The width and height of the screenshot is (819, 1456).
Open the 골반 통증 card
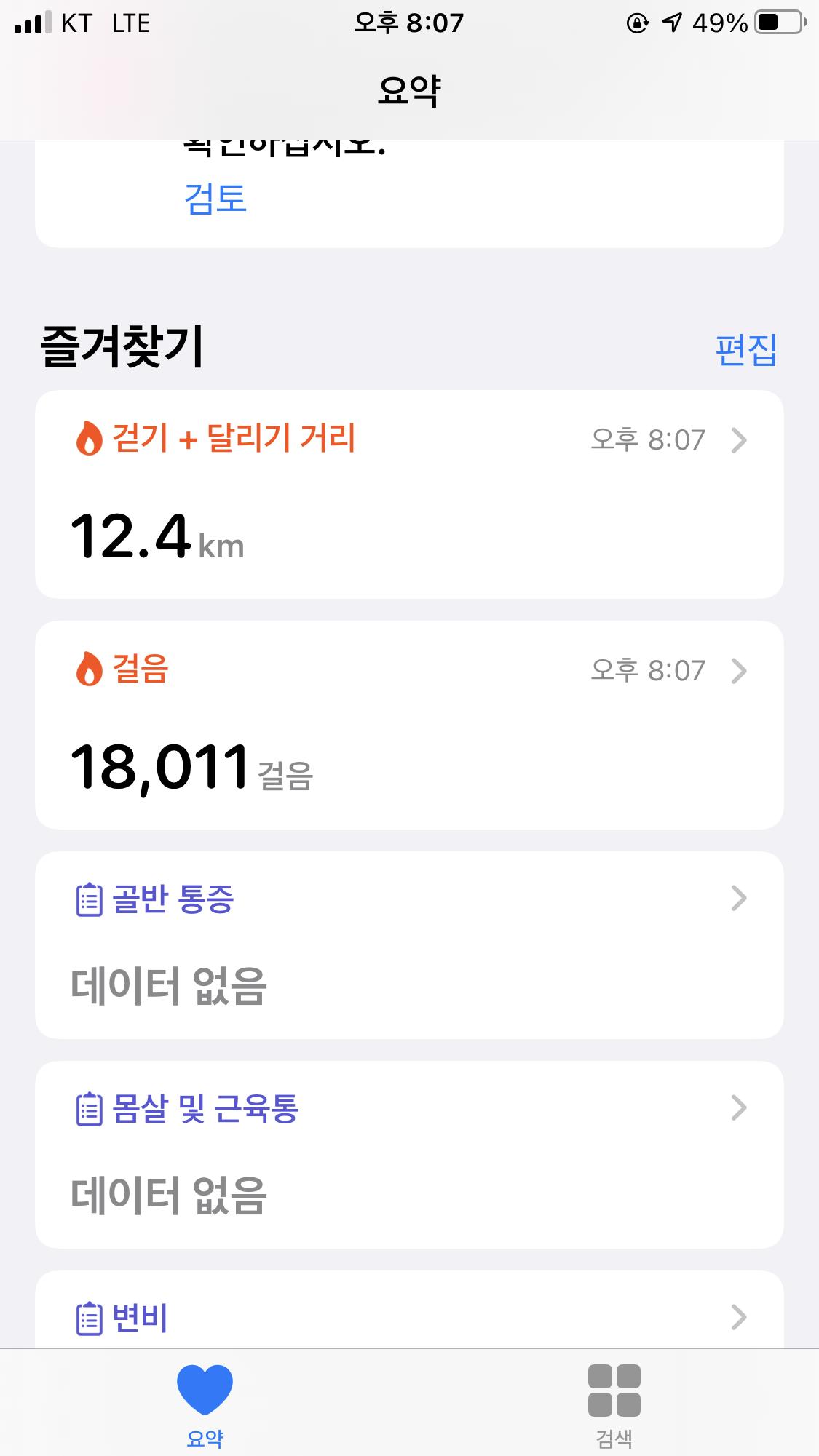[x=409, y=944]
